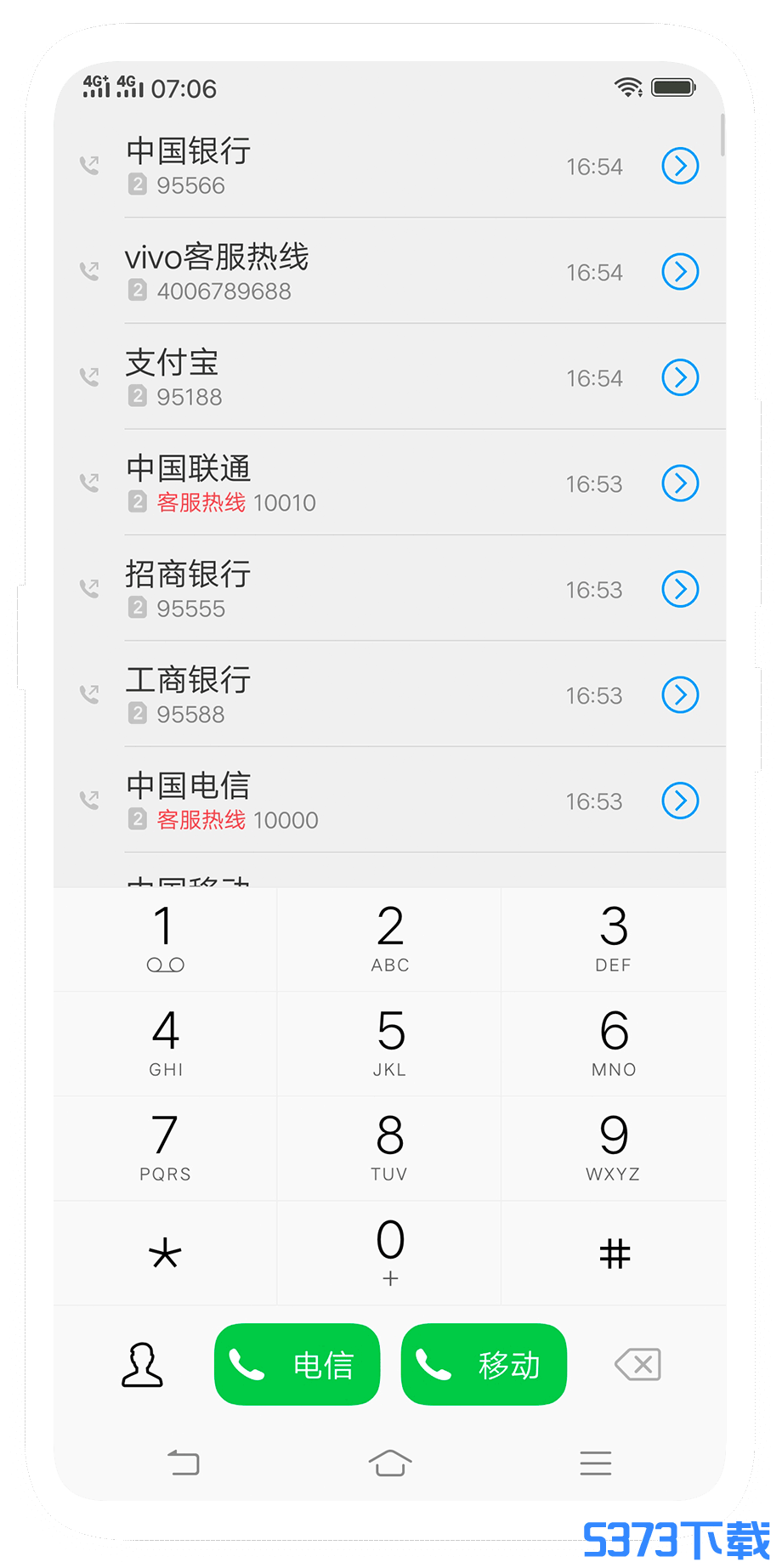
Task: View details arrow for vivo客服热线
Action: (680, 272)
